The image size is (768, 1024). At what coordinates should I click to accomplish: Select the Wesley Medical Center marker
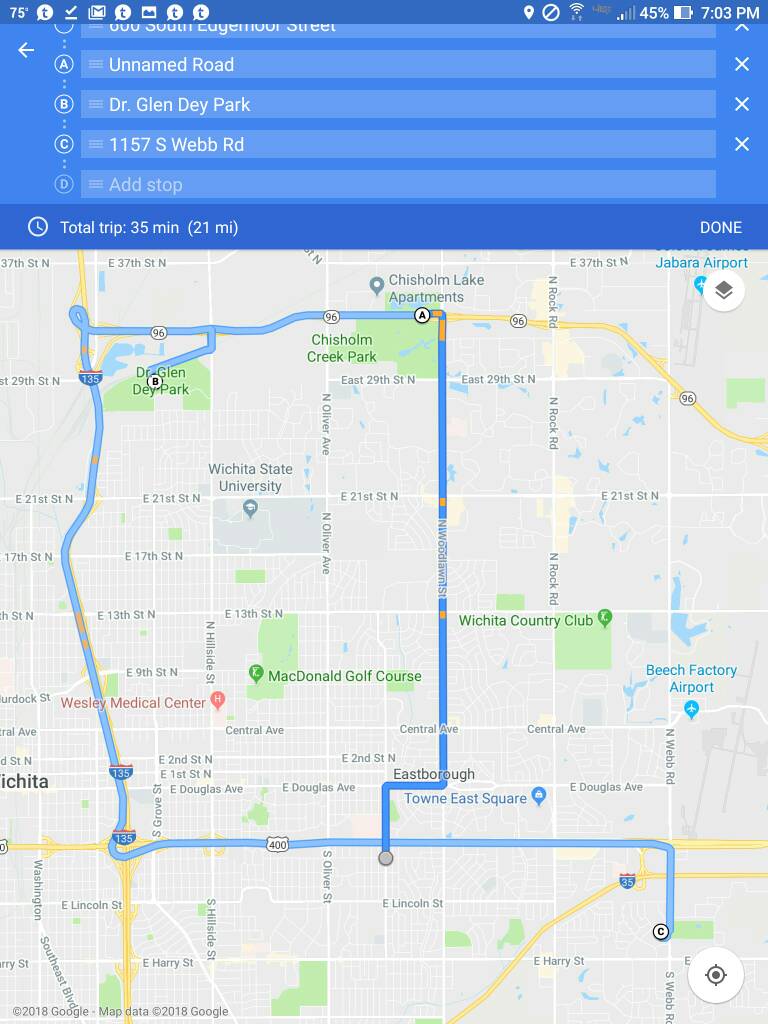[x=218, y=702]
